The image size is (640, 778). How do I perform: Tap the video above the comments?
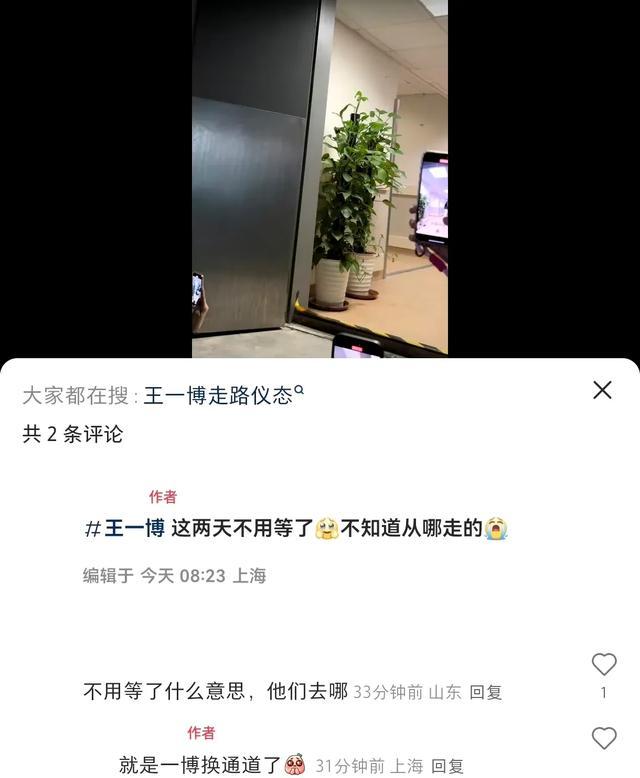click(320, 178)
